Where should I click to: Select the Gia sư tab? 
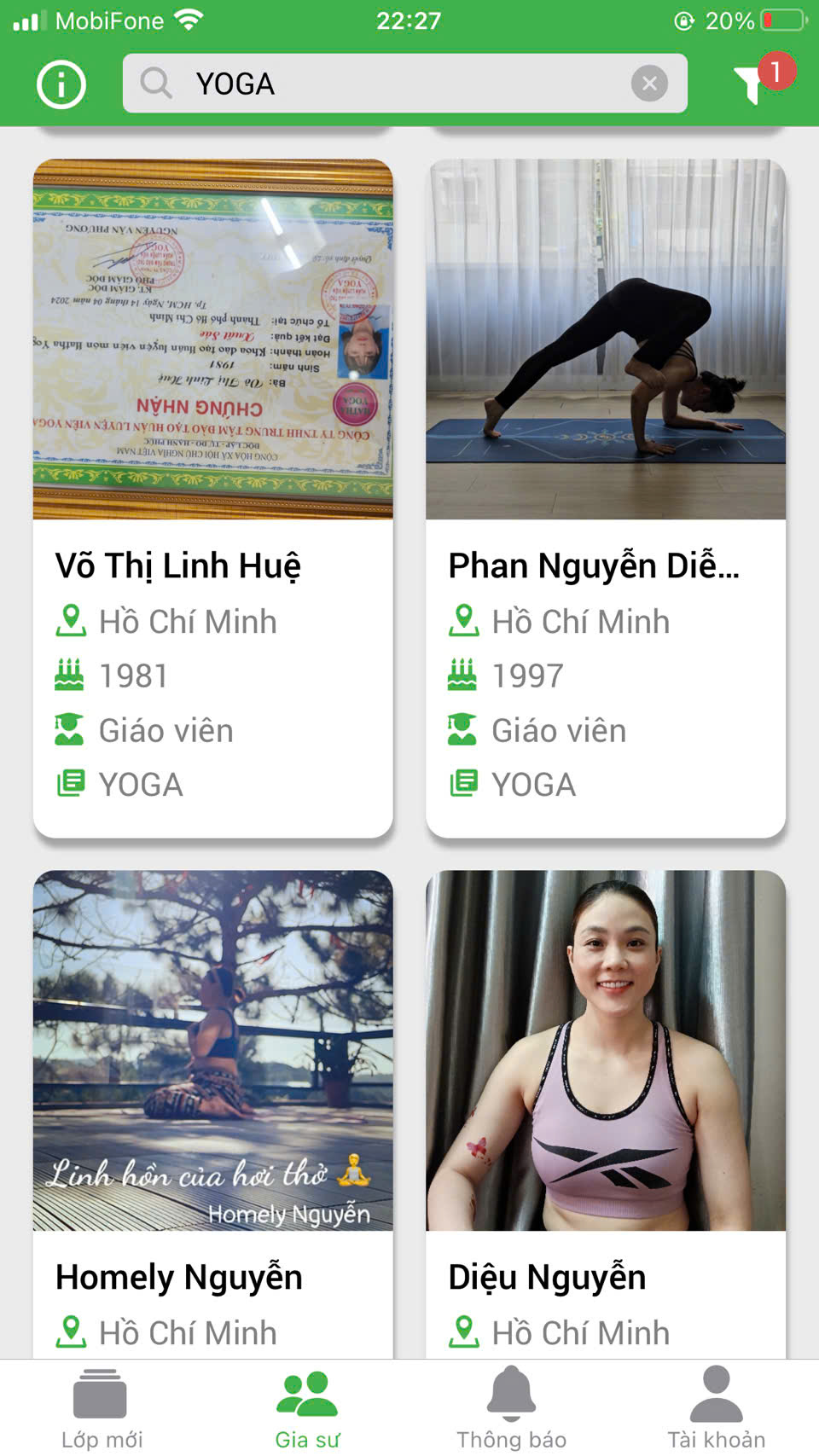307,1407
